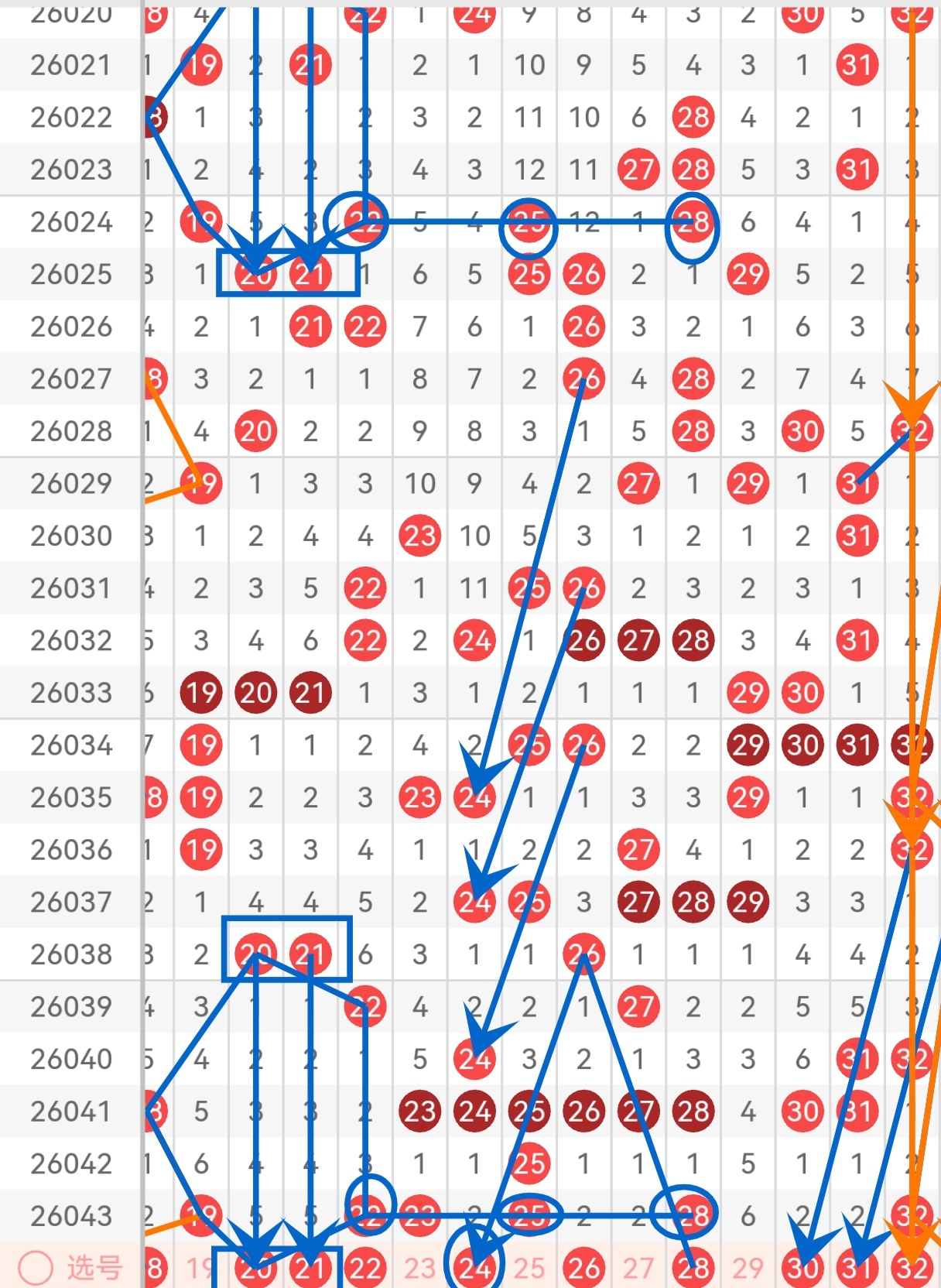Deselect number 30 in the 选号 row
This screenshot has height=1288, width=941.
802,1268
